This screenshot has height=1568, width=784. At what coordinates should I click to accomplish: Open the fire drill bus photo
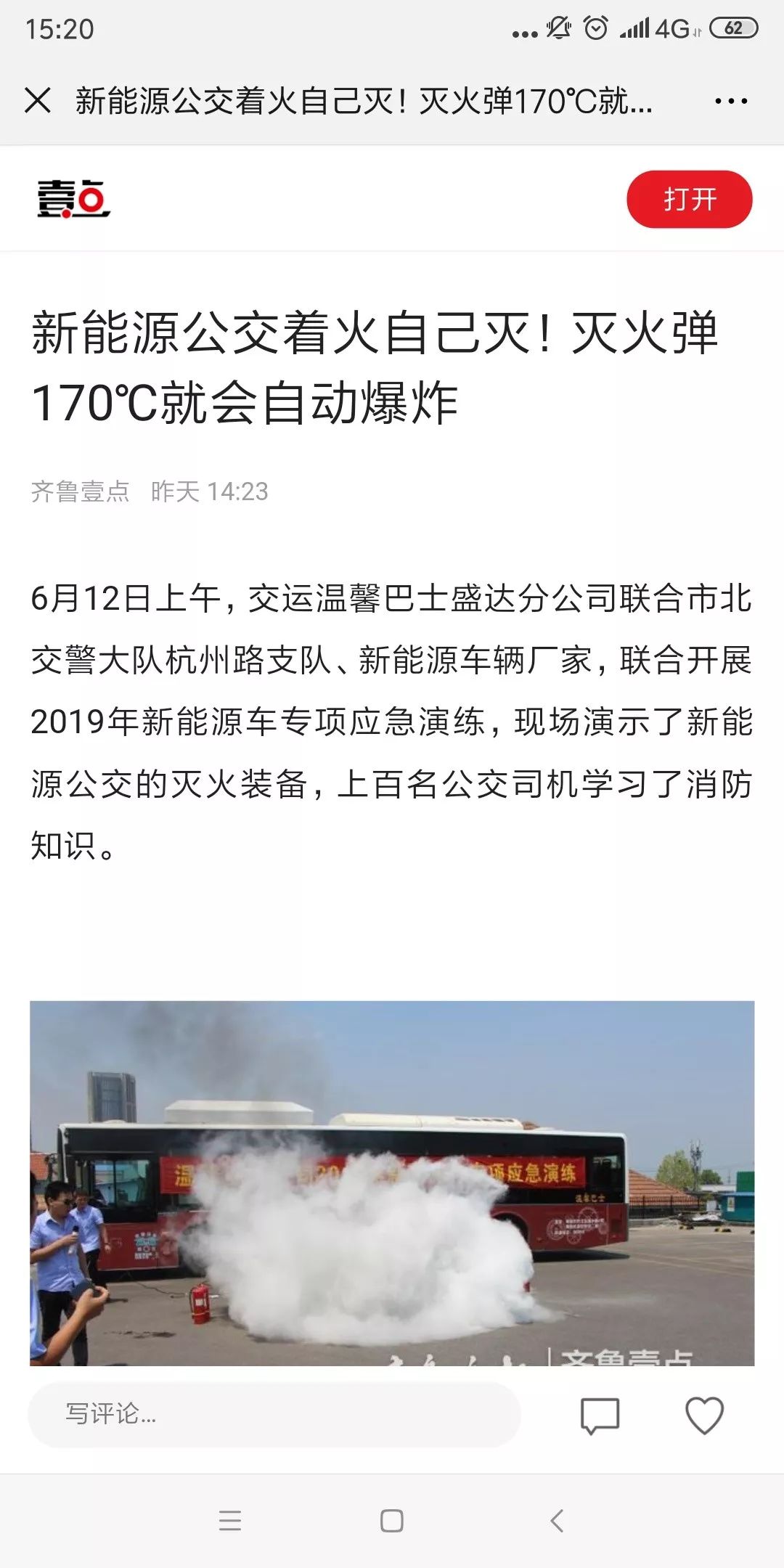(x=392, y=1182)
